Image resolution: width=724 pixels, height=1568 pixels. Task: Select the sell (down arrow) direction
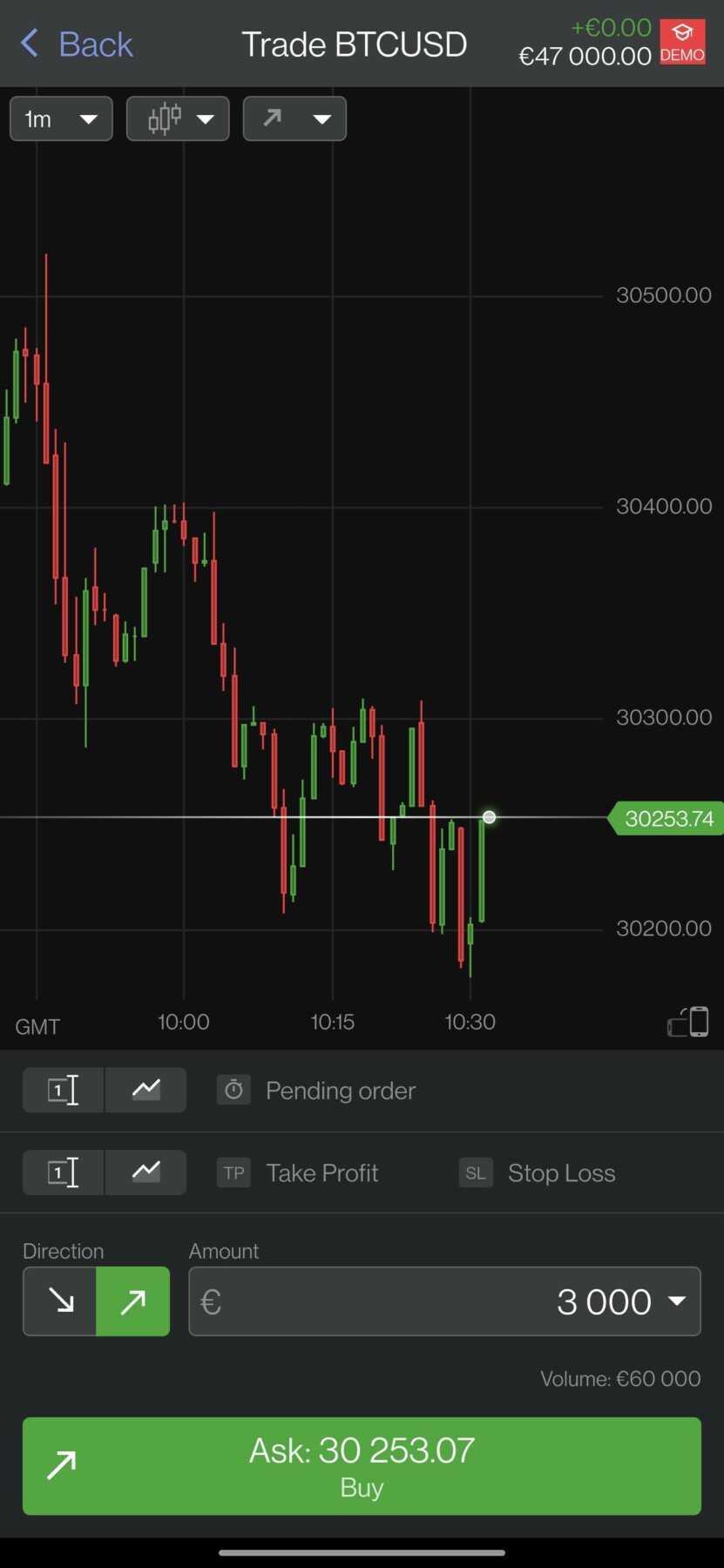[x=59, y=1301]
